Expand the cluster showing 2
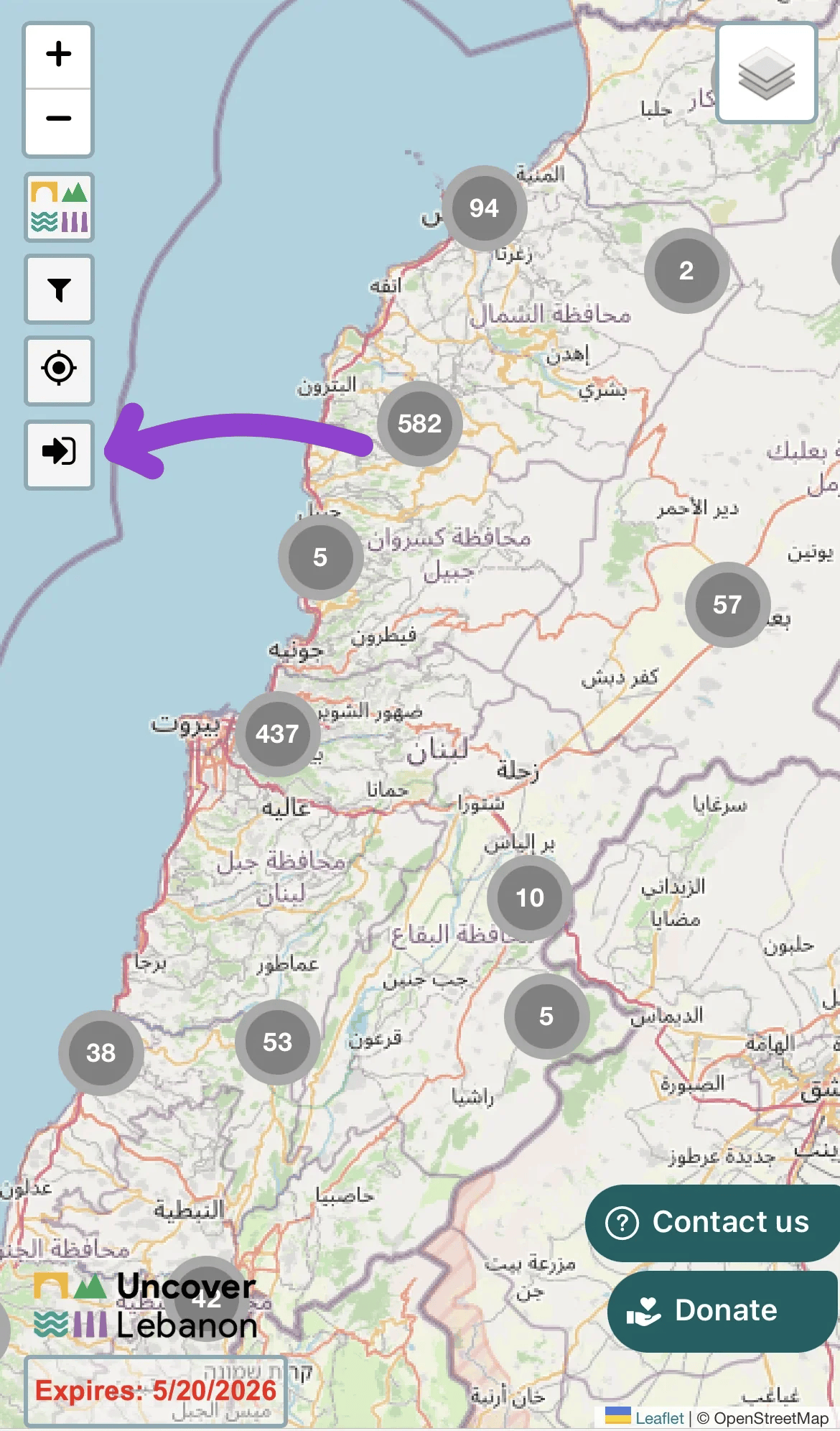 (x=686, y=271)
